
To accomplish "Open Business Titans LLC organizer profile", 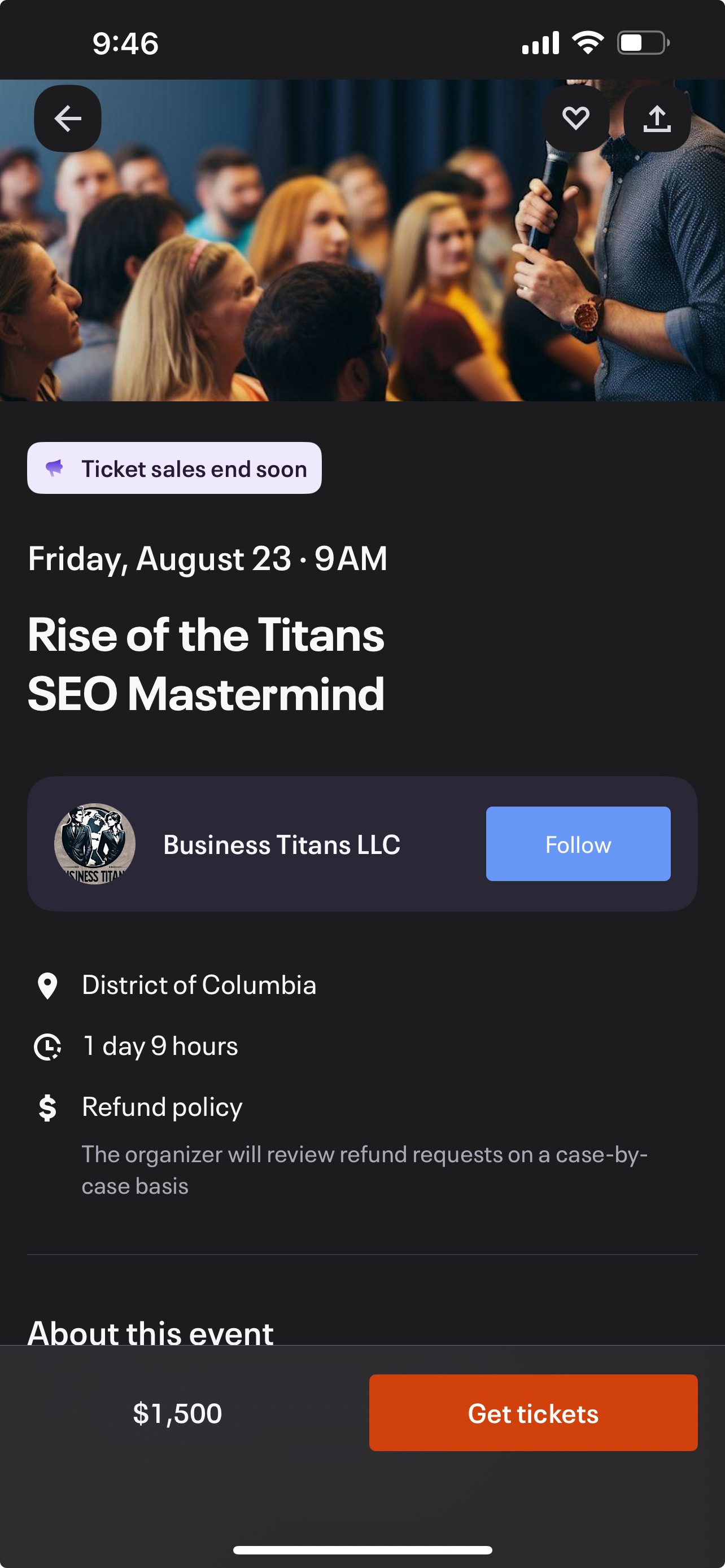I will pyautogui.click(x=282, y=844).
